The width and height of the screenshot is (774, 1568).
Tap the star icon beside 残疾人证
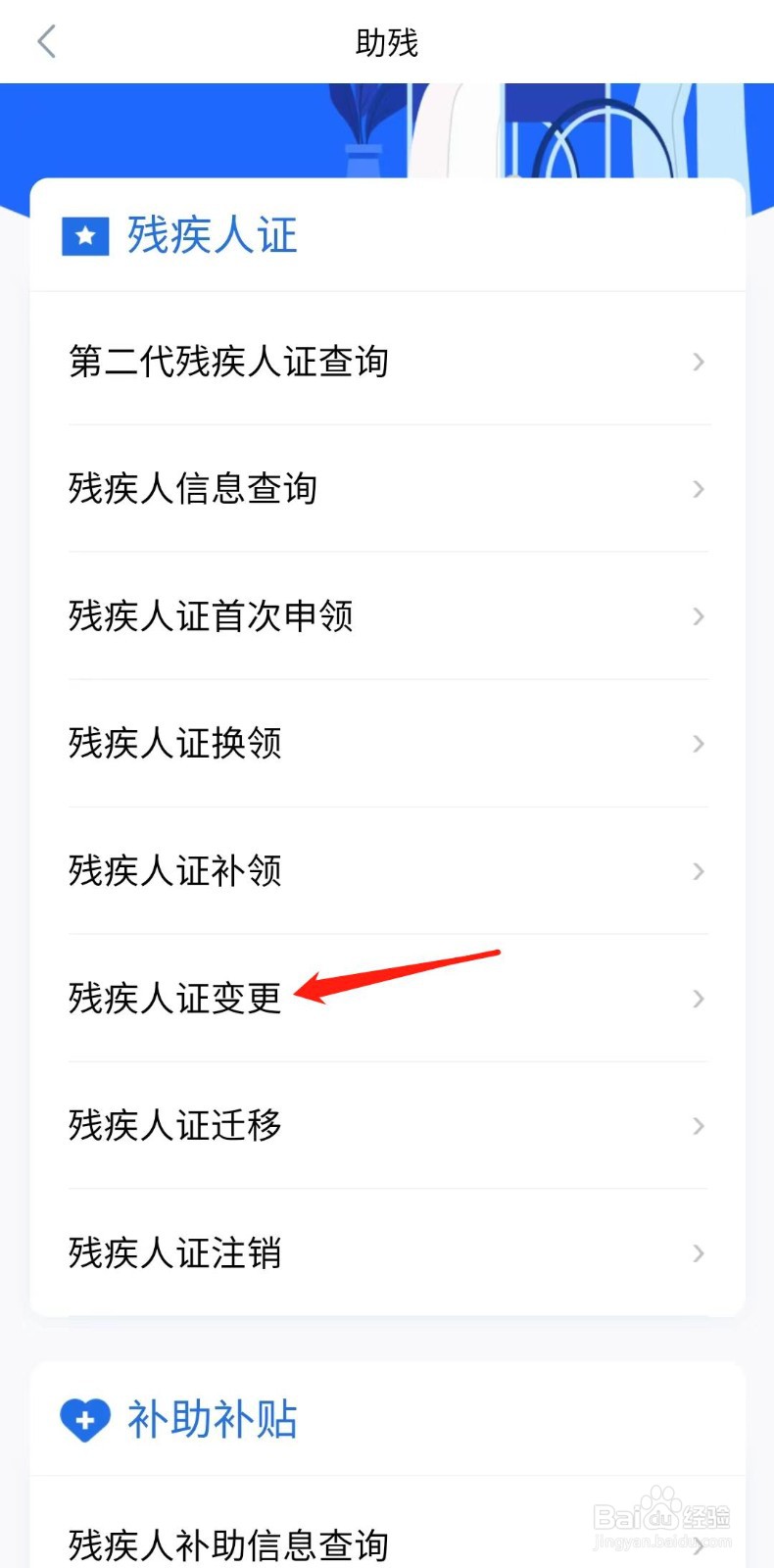[x=85, y=235]
